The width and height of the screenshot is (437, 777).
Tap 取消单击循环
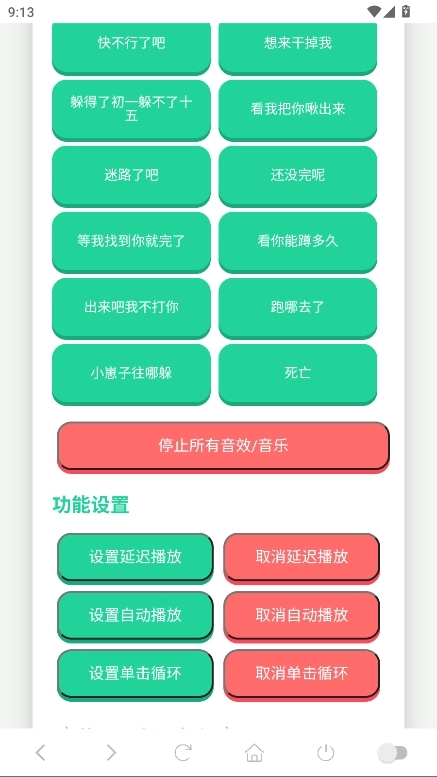pyautogui.click(x=302, y=673)
